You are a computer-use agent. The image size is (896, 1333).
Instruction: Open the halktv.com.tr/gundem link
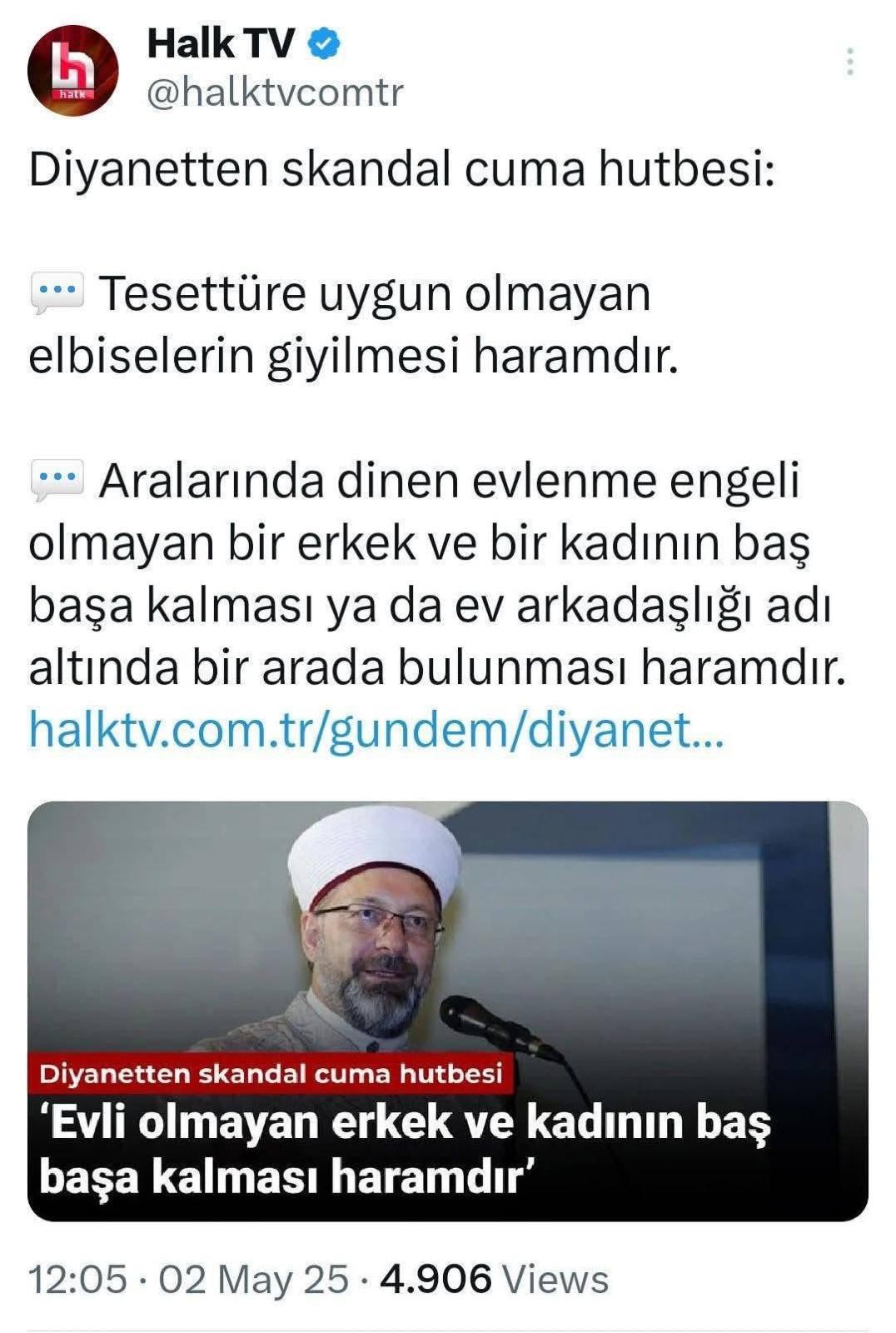point(376,730)
